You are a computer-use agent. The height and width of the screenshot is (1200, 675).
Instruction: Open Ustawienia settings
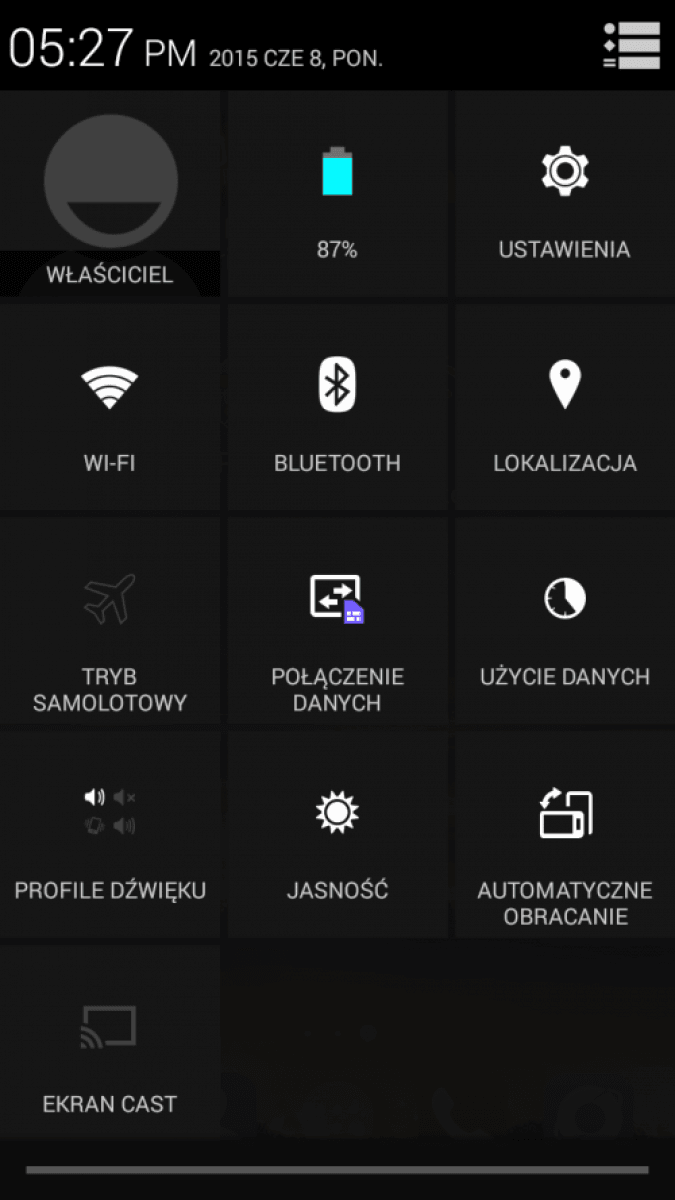pyautogui.click(x=564, y=194)
